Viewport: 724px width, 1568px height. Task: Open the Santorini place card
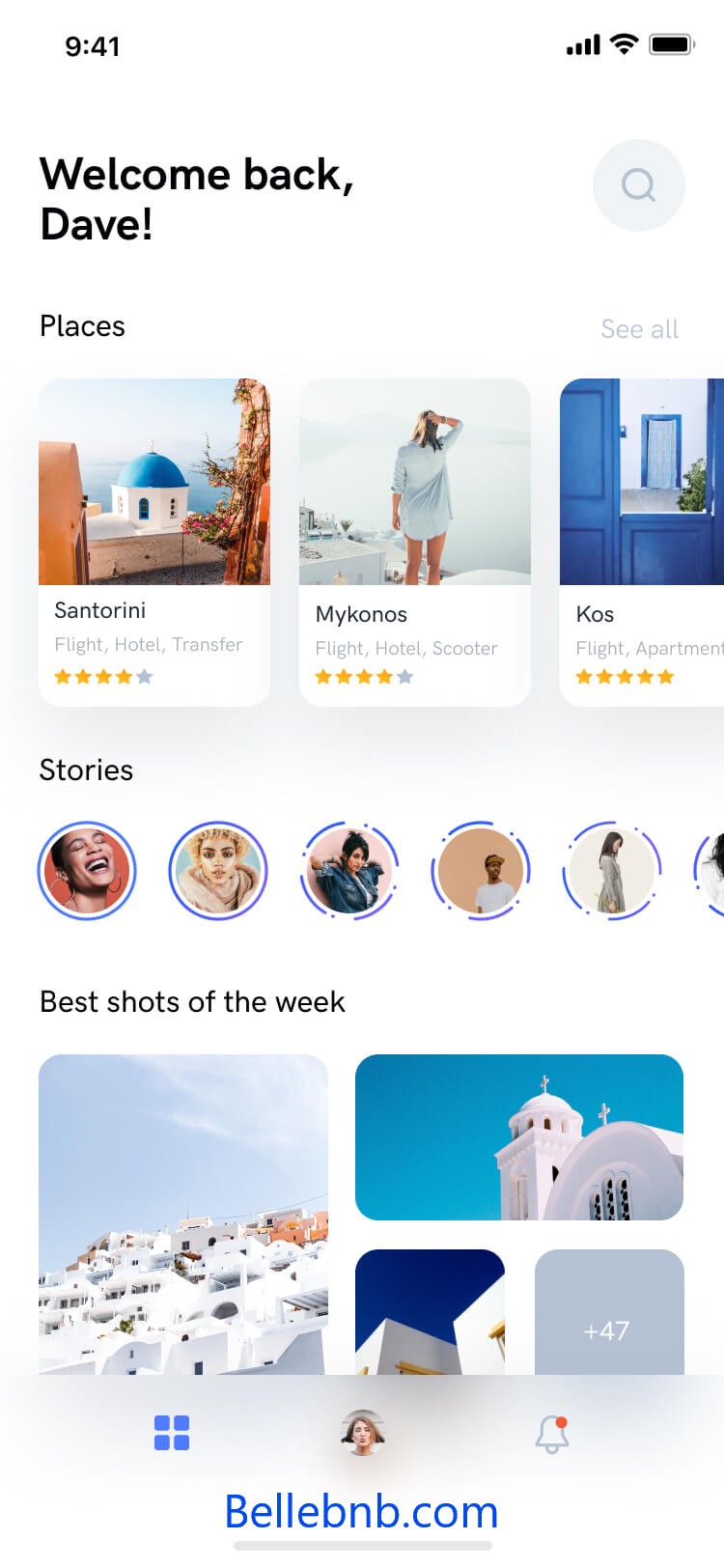[x=154, y=541]
